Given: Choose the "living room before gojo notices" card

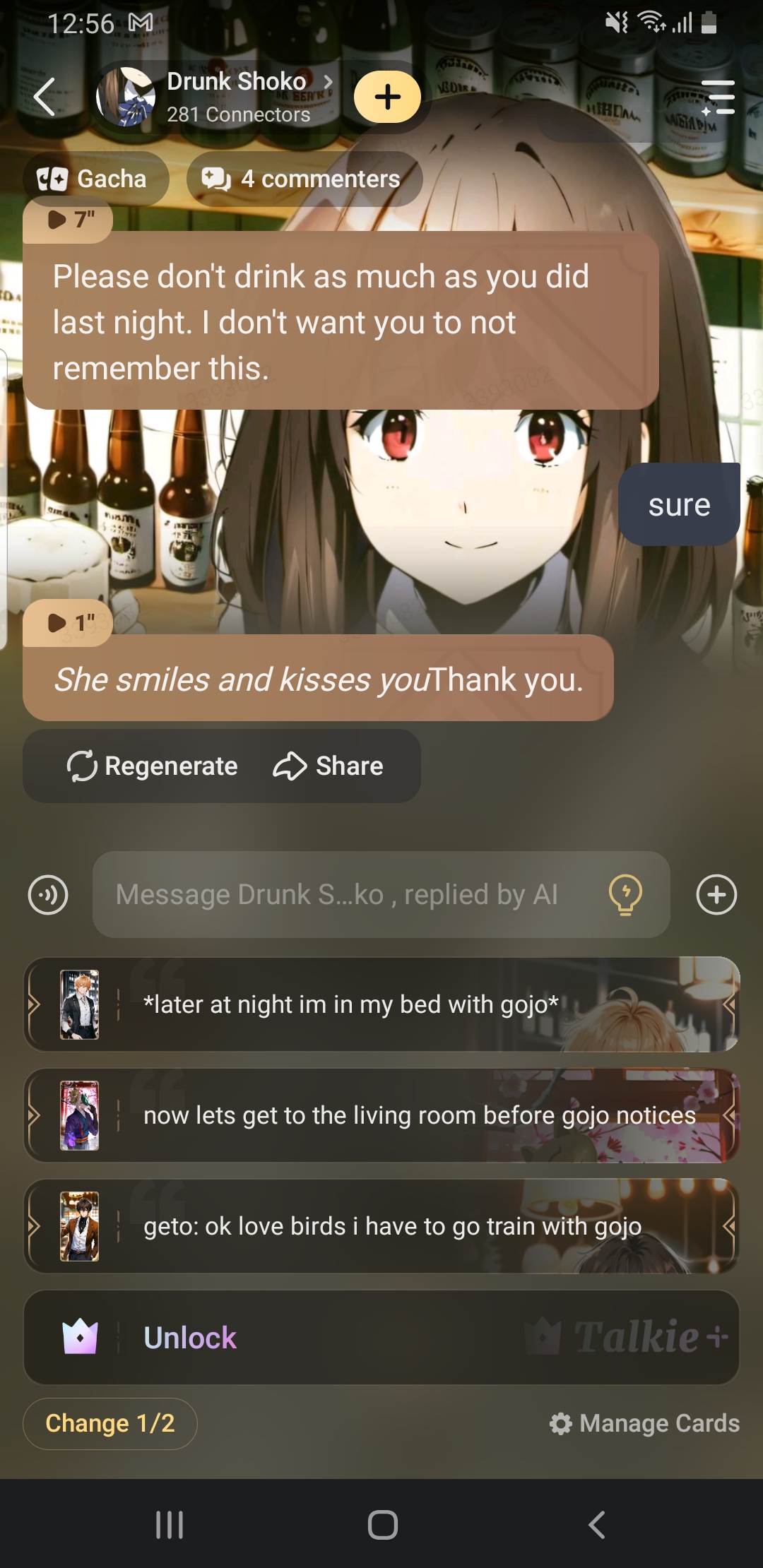Looking at the screenshot, I should coord(381,1115).
